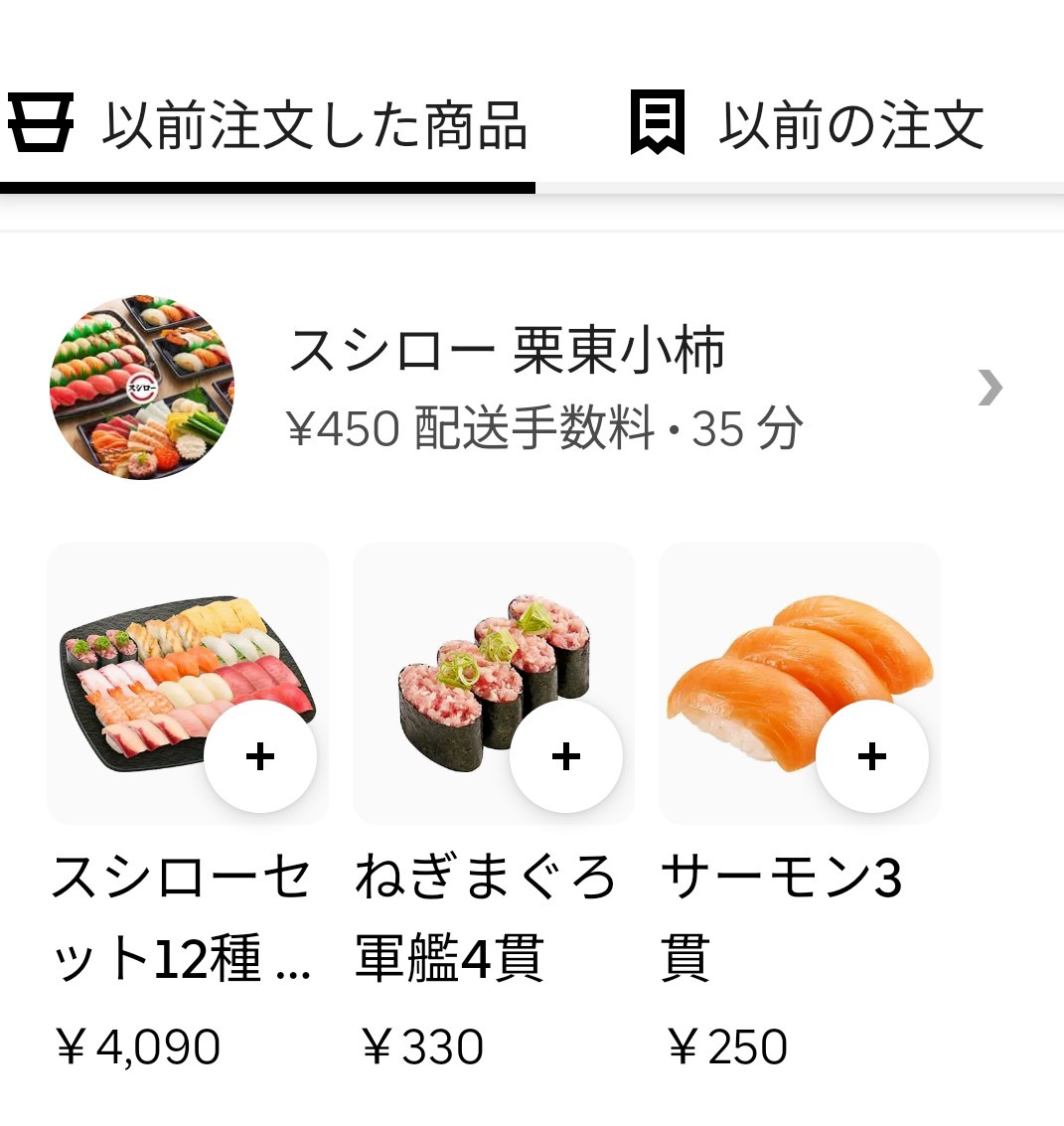Add サーモン3貫 to the cart
The image size is (1064, 1126).
[872, 757]
